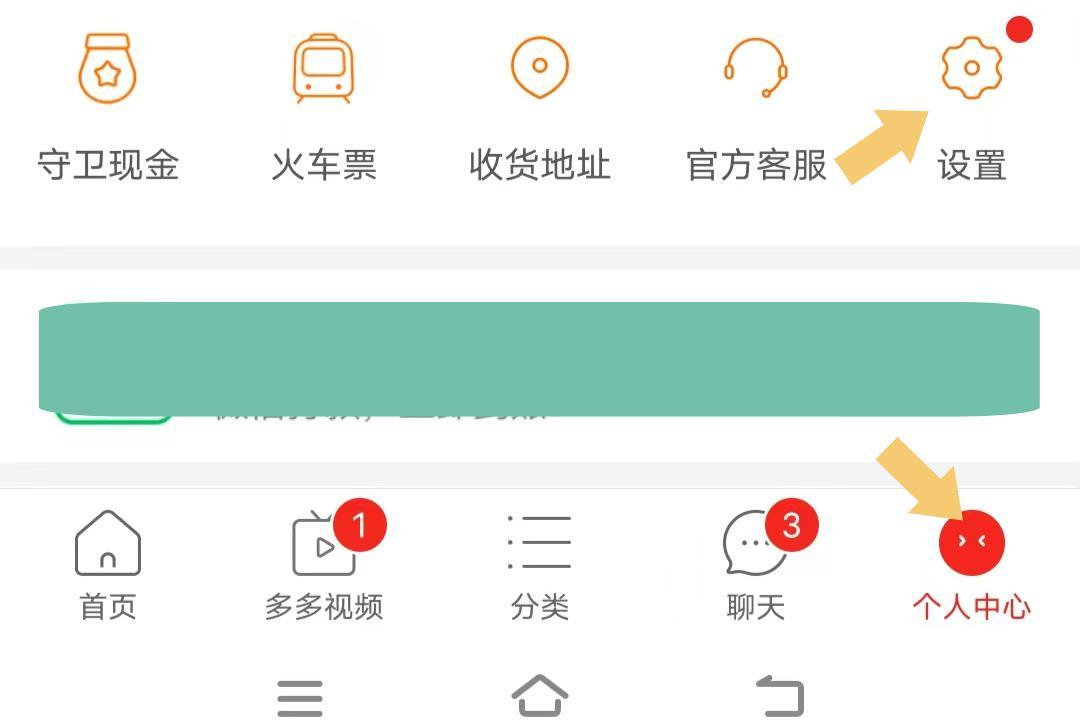Image resolution: width=1080 pixels, height=720 pixels.
Task: Switch to 首页 home tab
Action: (x=107, y=565)
